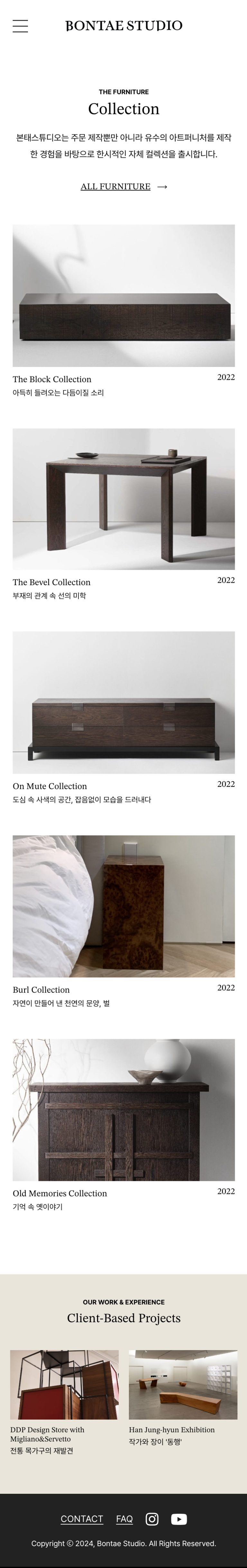The height and width of the screenshot is (1568, 247).
Task: View the Burl Collection piece
Action: 123,906
